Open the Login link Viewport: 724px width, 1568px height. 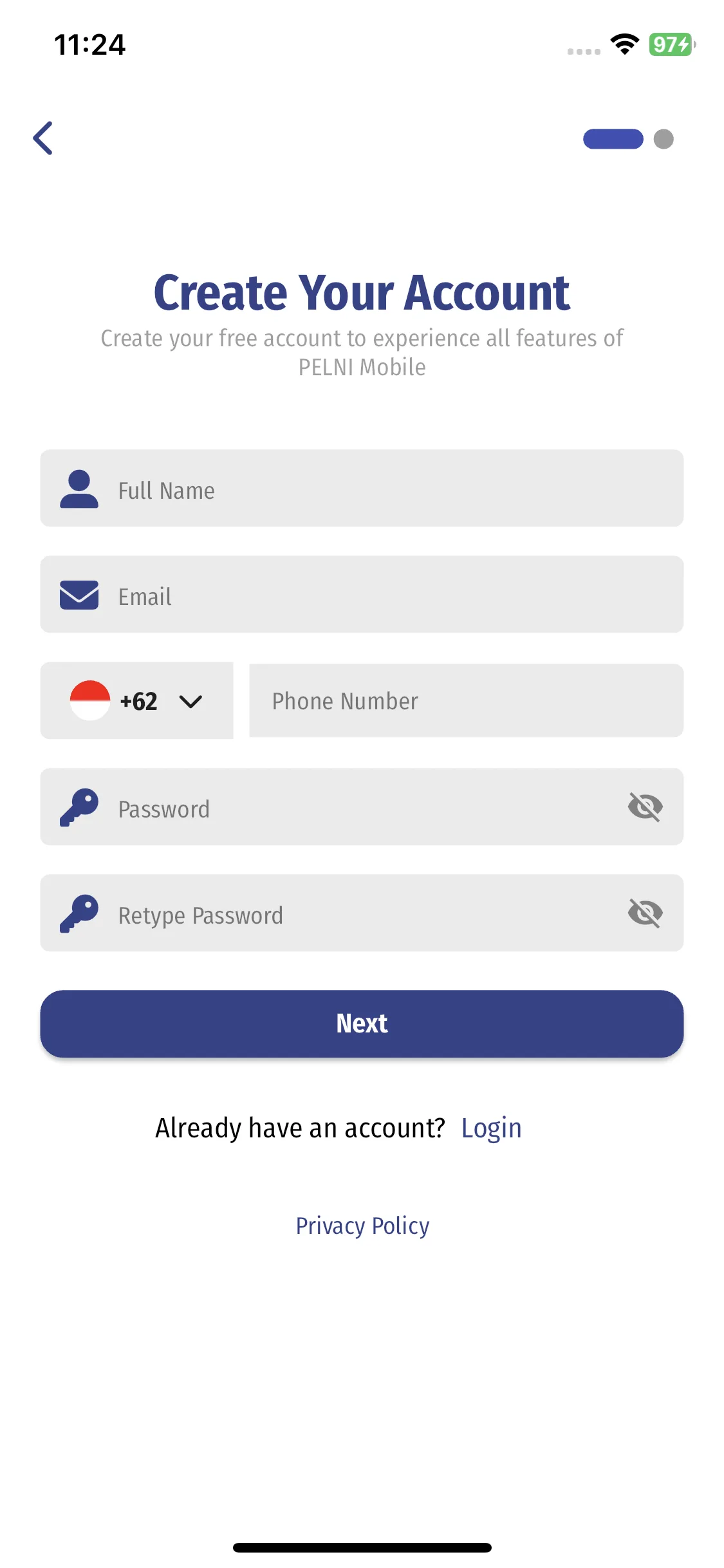[x=491, y=1128]
